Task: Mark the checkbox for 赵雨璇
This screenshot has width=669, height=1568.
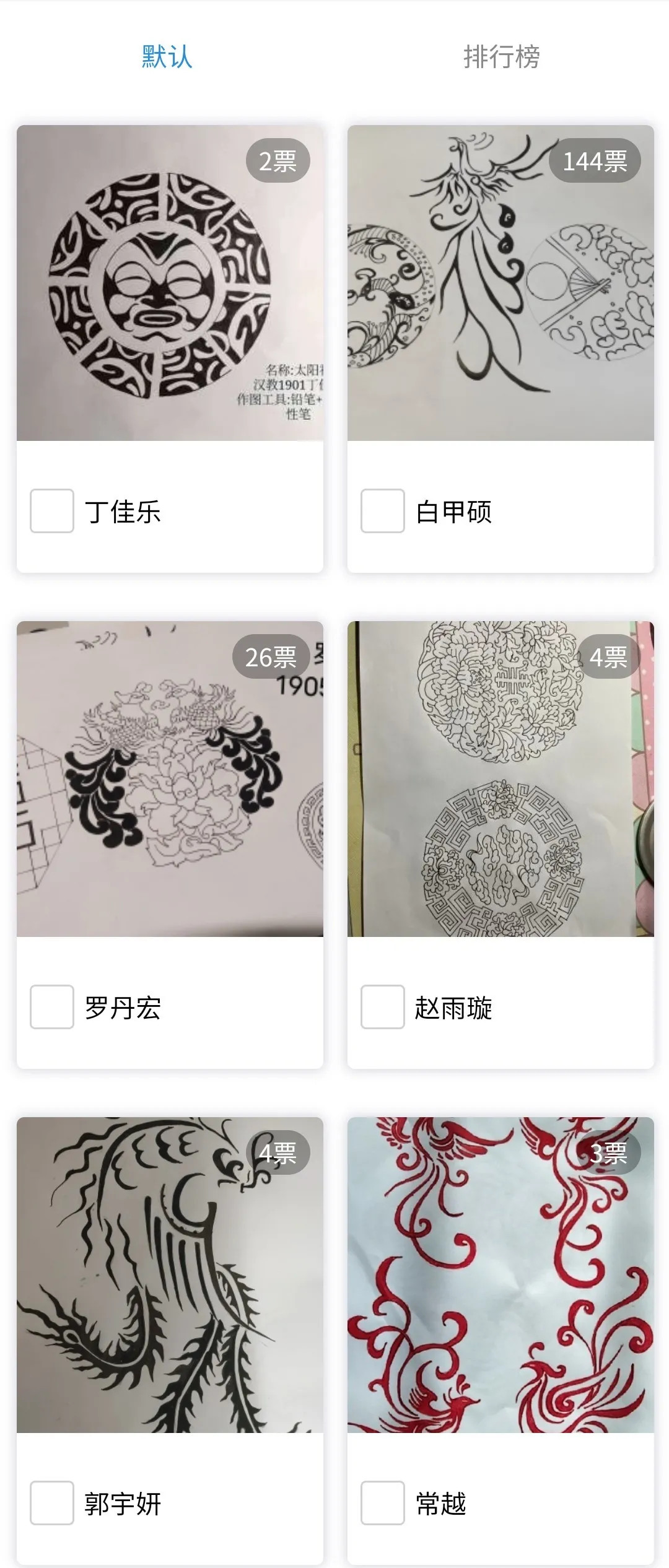Action: [x=383, y=1007]
